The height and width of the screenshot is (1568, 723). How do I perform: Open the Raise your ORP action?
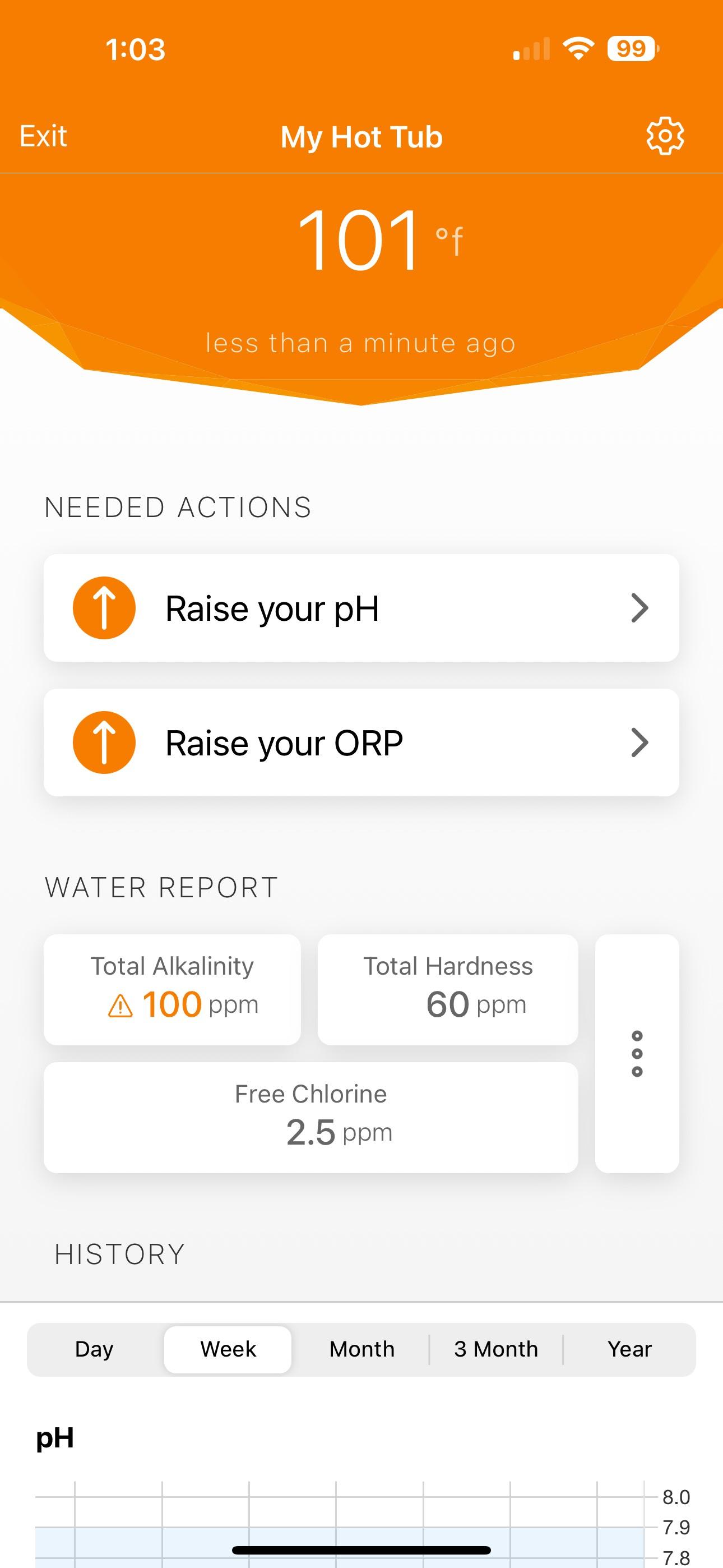pos(361,743)
